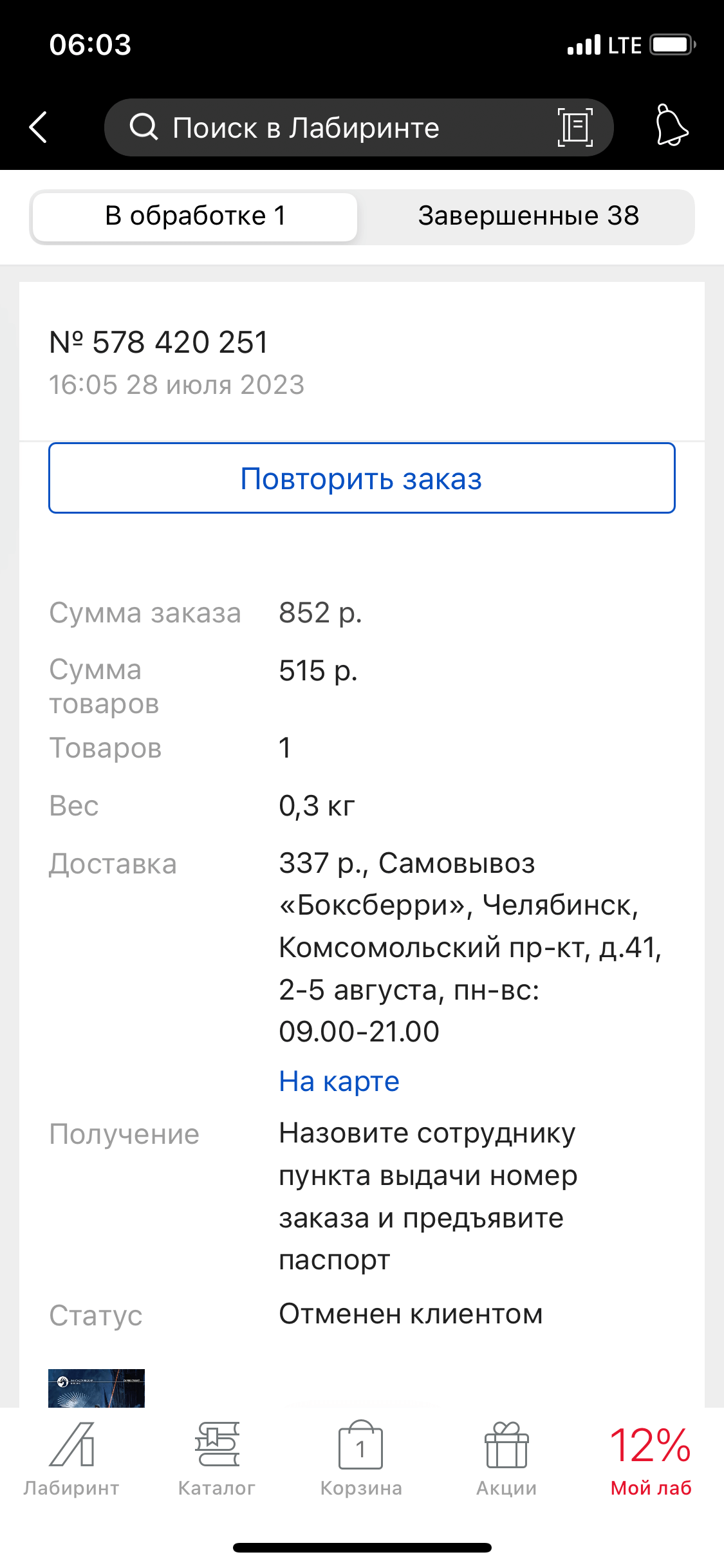Open the barcode scanner in the search bar
724x1568 pixels.
tap(575, 127)
